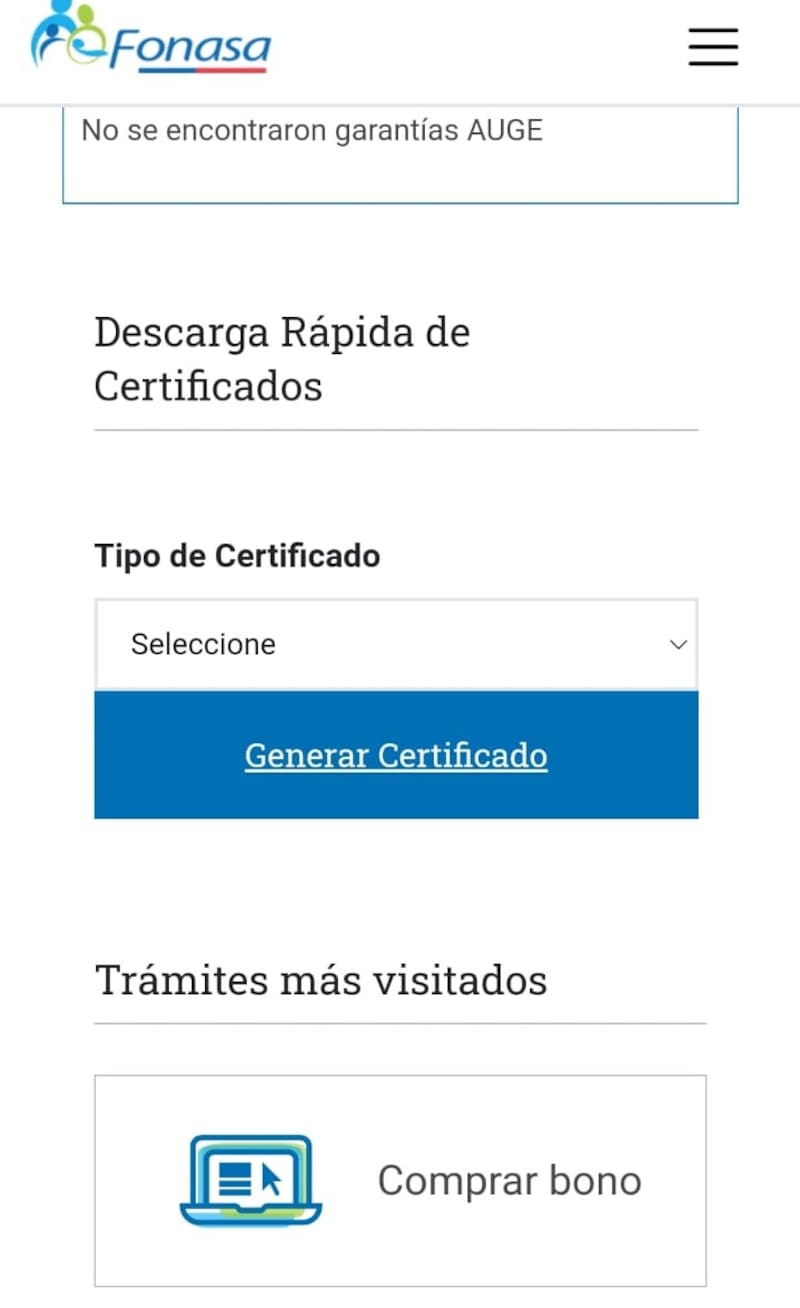This screenshot has width=800, height=1308.
Task: Tap Generar Certificado button
Action: tap(396, 755)
